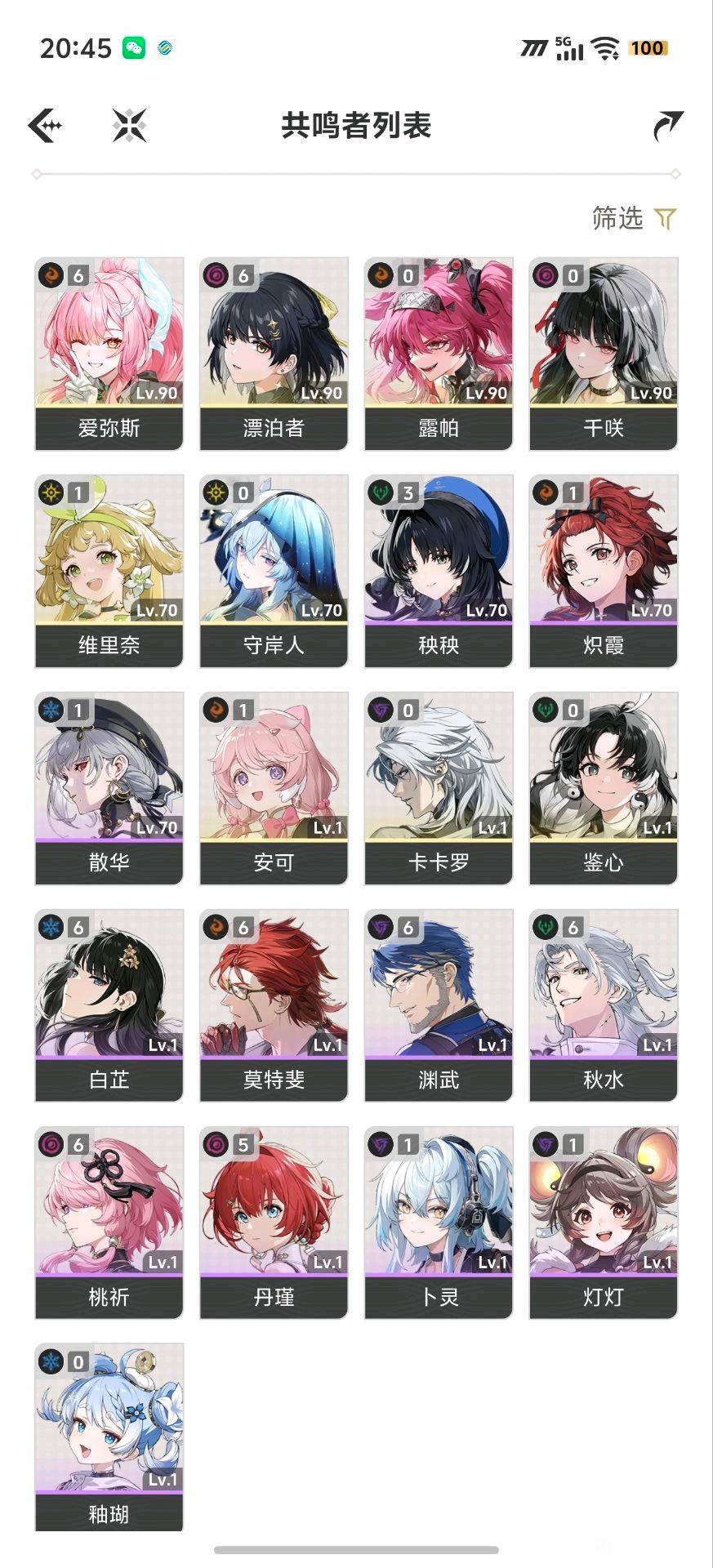Open the 桃祈 character tile
The width and height of the screenshot is (713, 1568).
pyautogui.click(x=109, y=1223)
